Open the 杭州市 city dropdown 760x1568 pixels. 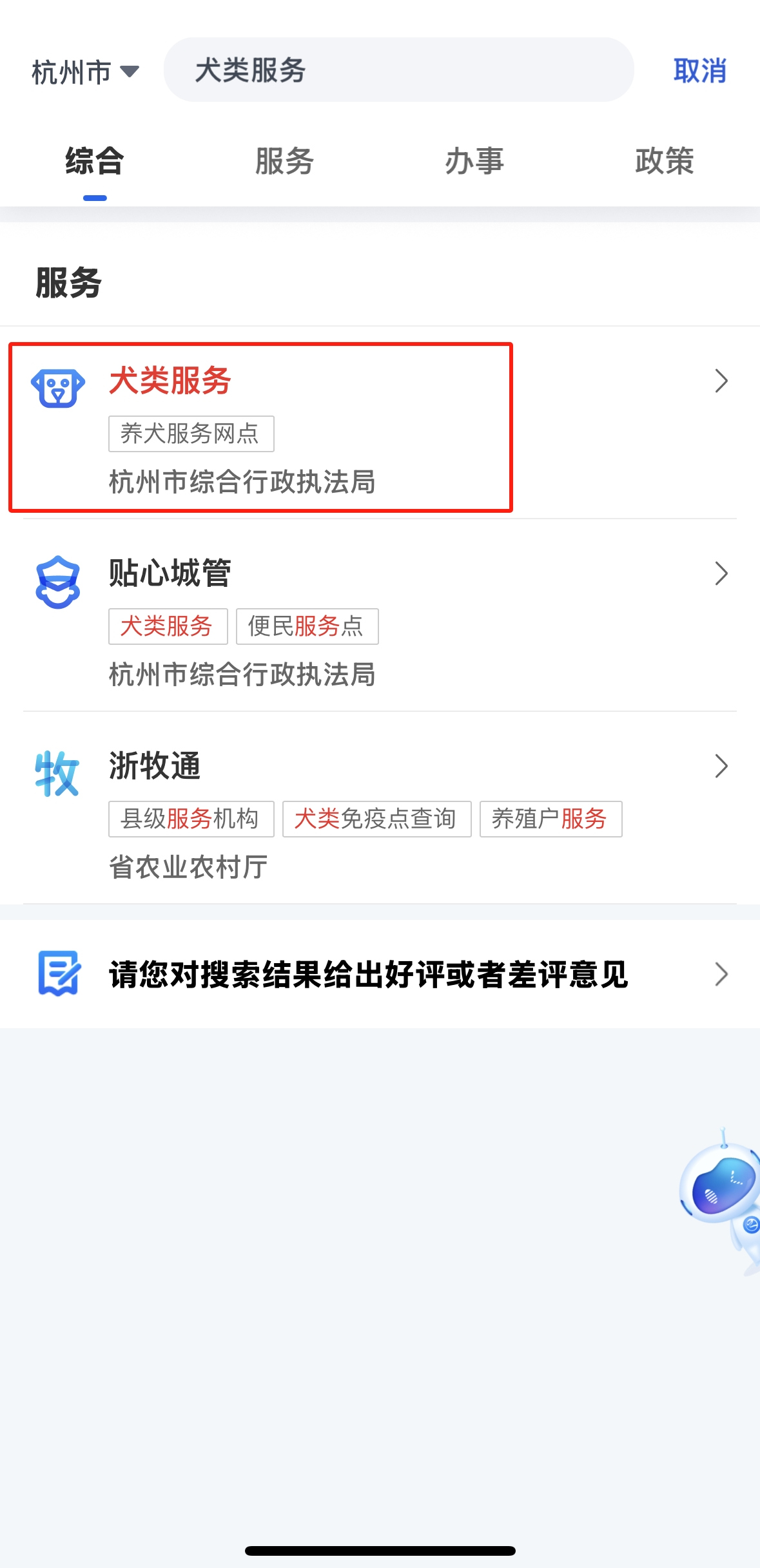tap(85, 72)
